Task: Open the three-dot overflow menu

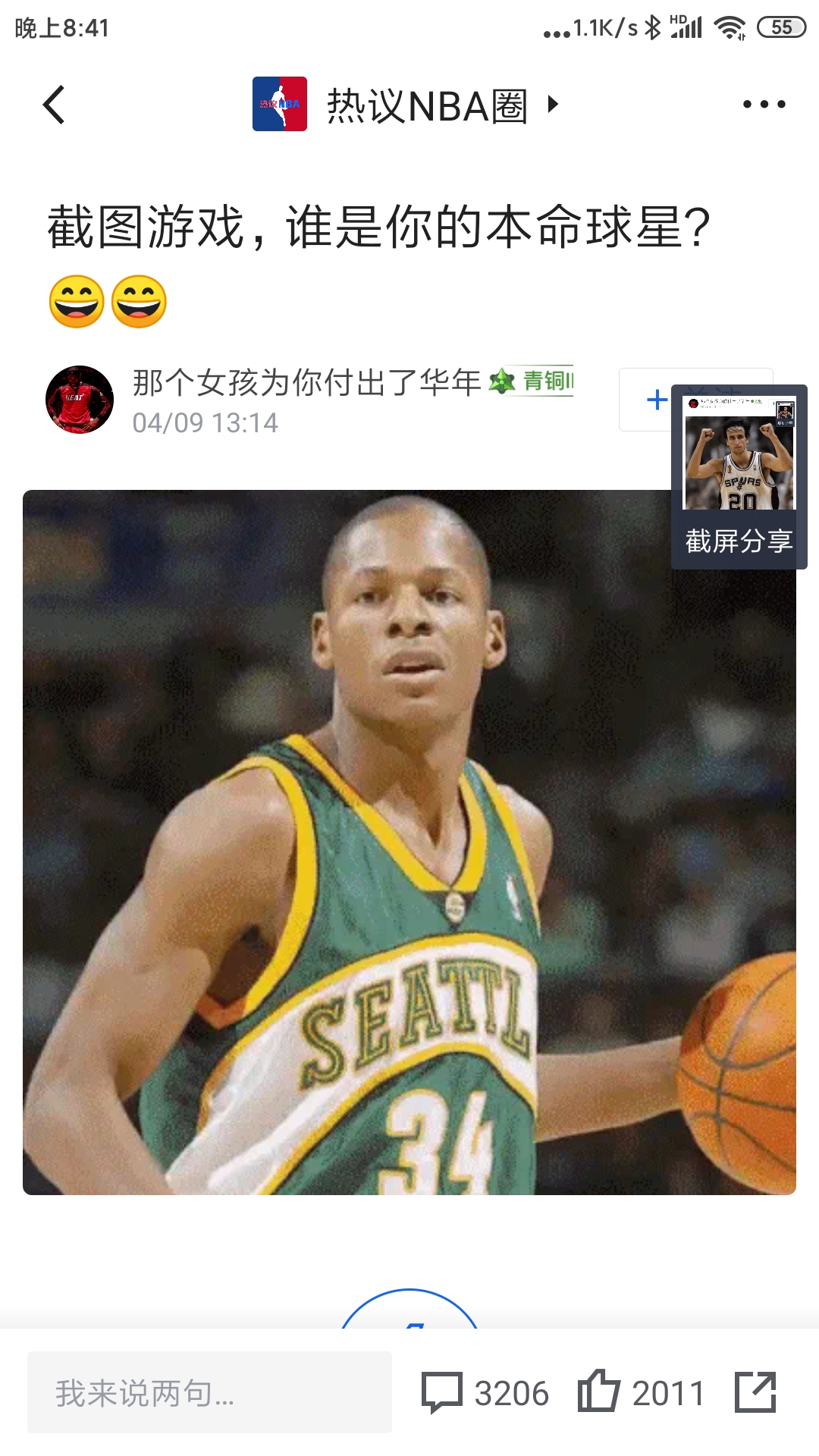Action: click(x=764, y=105)
